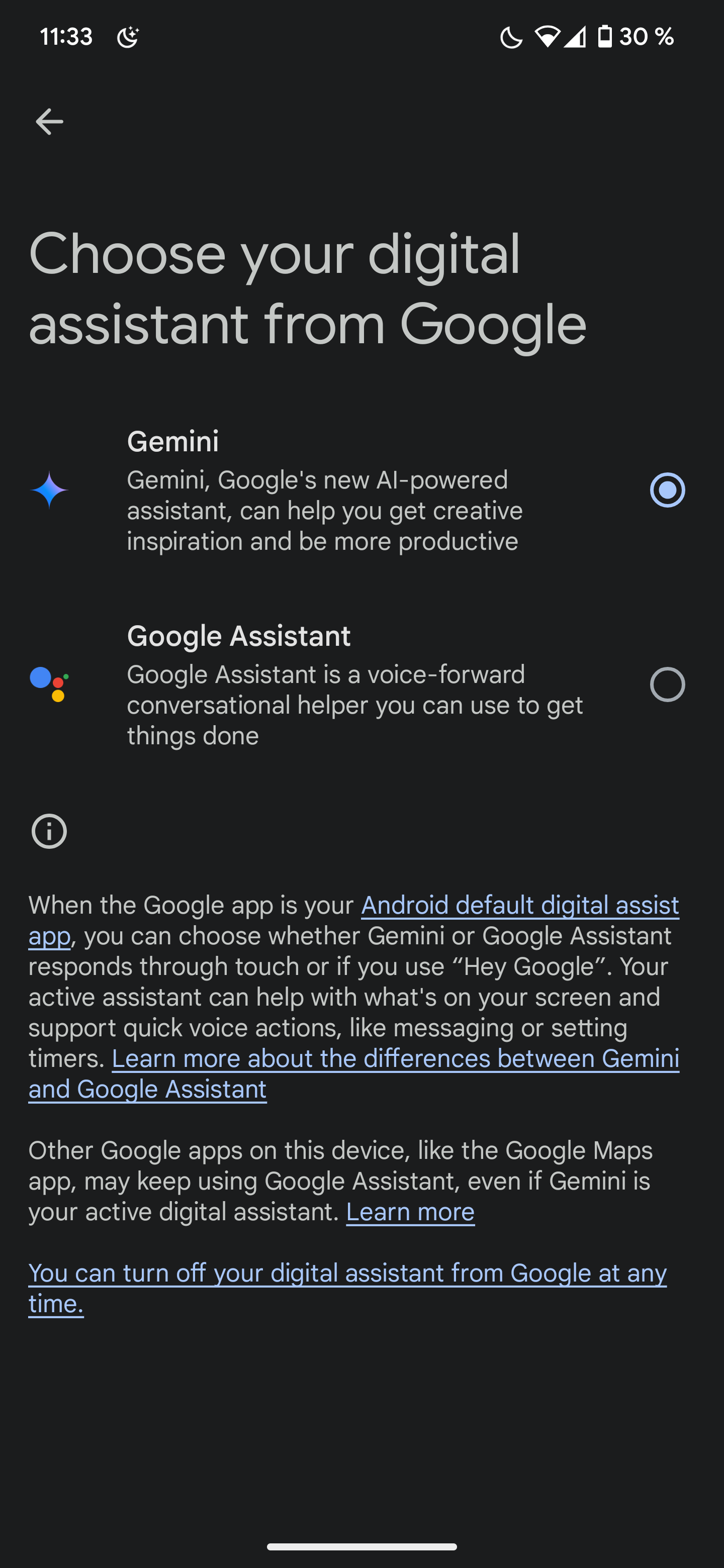724x1568 pixels.
Task: Open the Learn more link about Google Maps
Action: (410, 1212)
